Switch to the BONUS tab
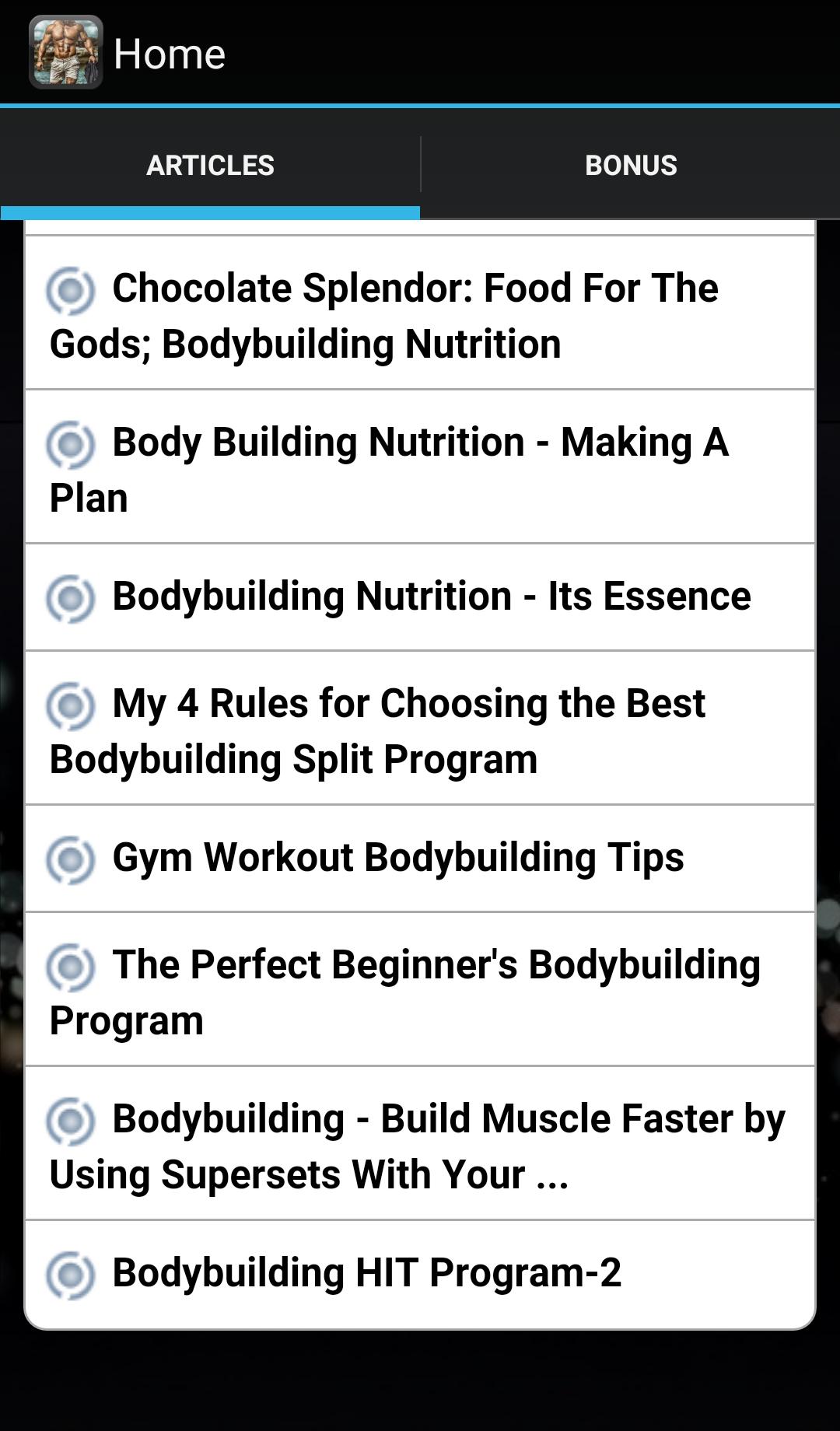The image size is (840, 1431). pyautogui.click(x=632, y=164)
